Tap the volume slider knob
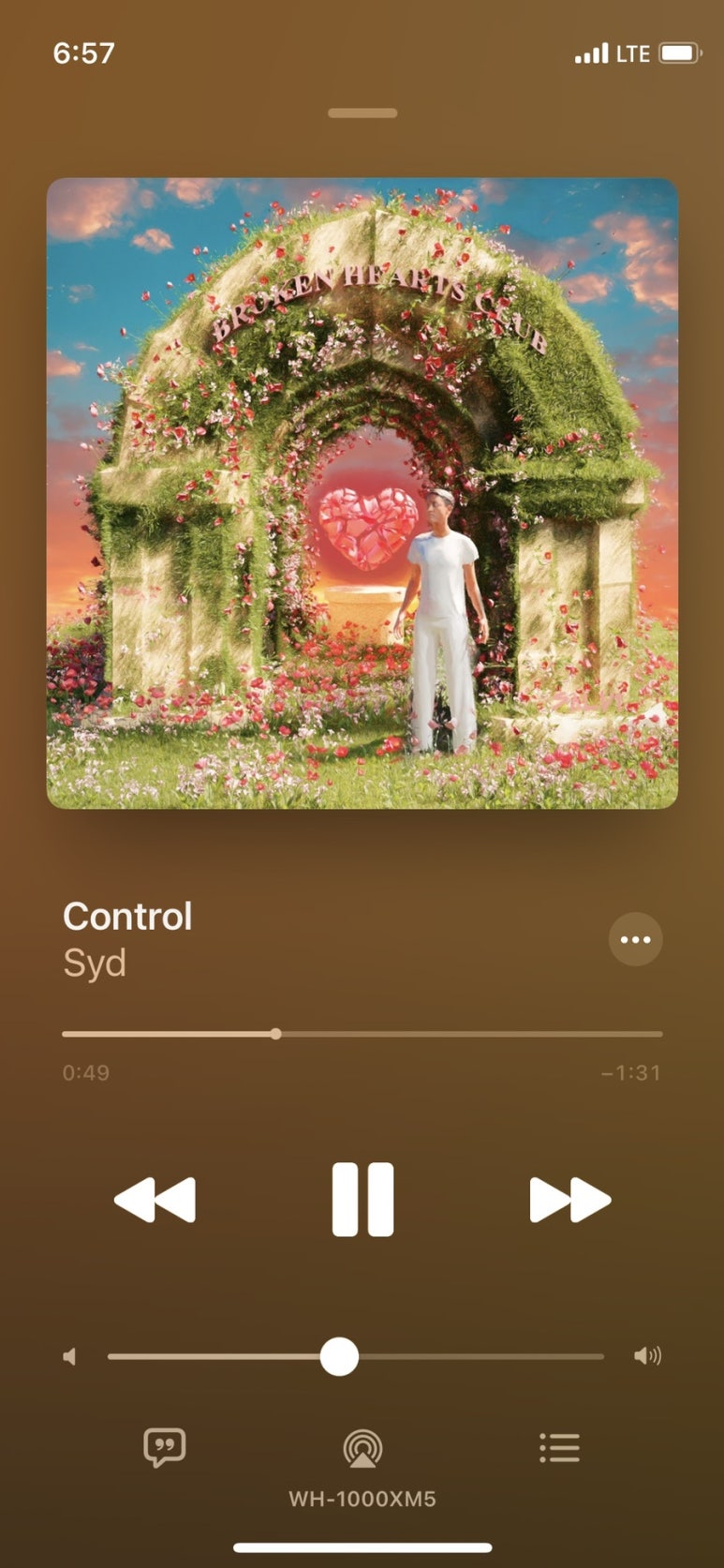Screen dimensions: 724x1568 pyautogui.click(x=339, y=1356)
